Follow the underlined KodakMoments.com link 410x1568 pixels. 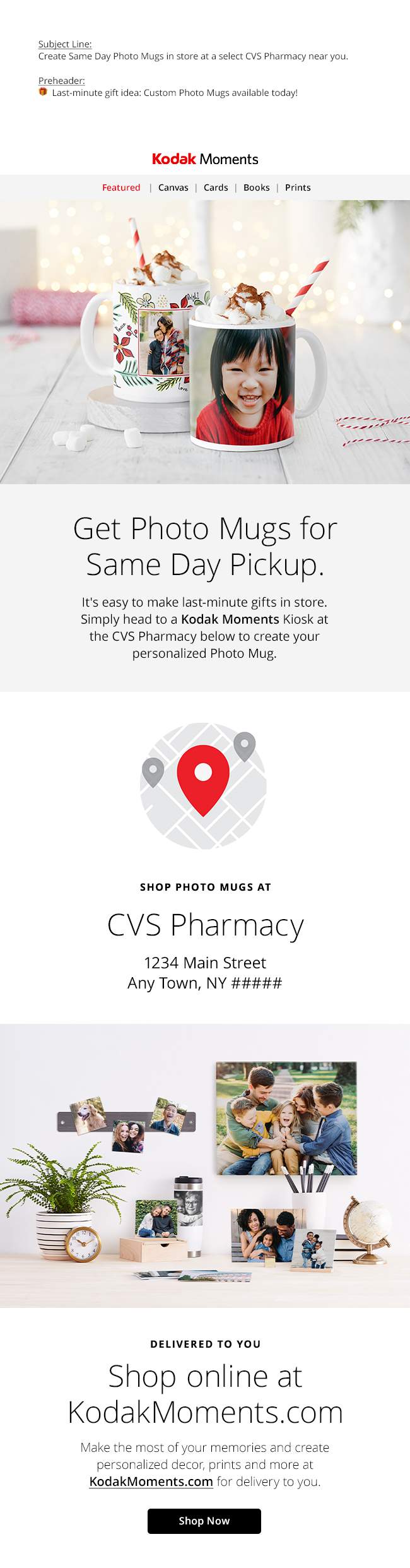click(151, 1482)
